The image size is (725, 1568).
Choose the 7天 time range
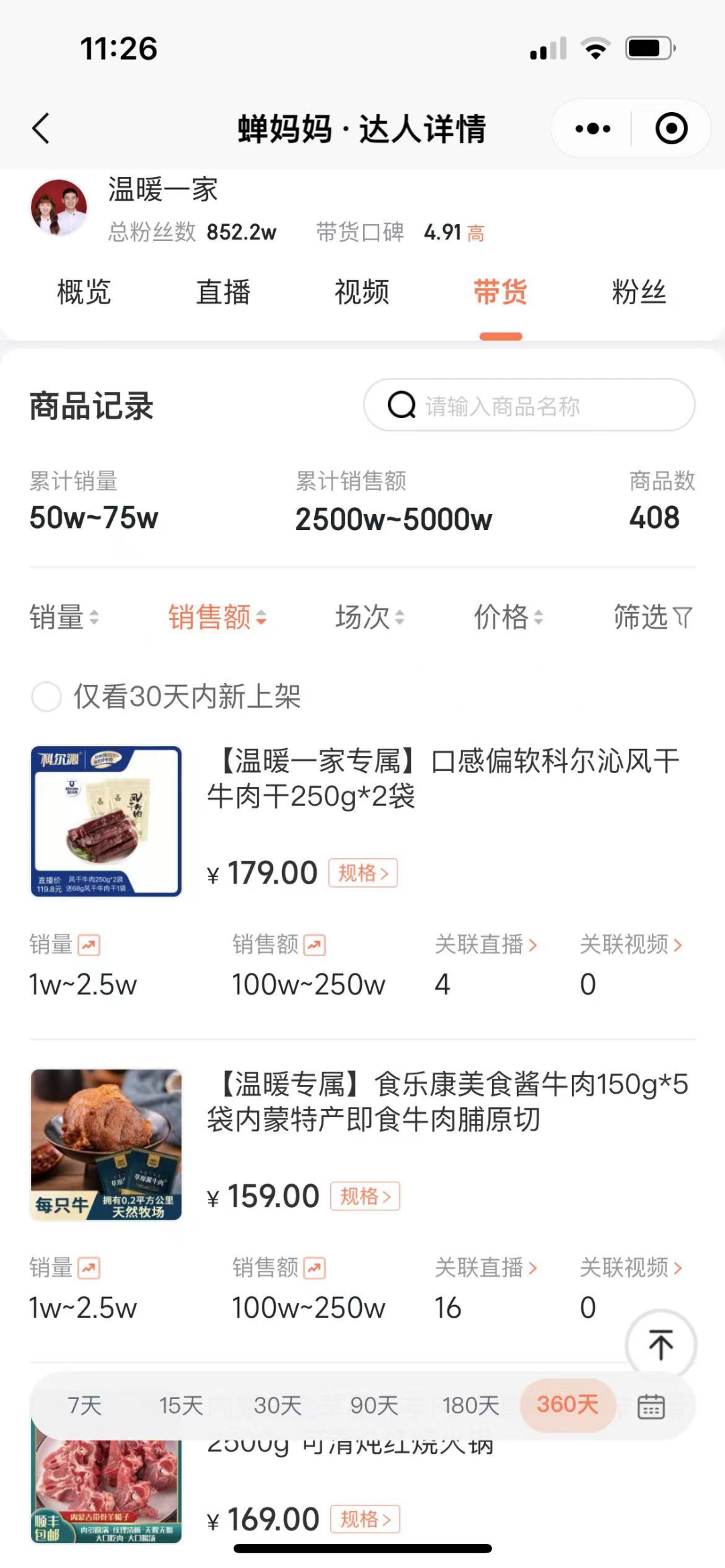(85, 1406)
